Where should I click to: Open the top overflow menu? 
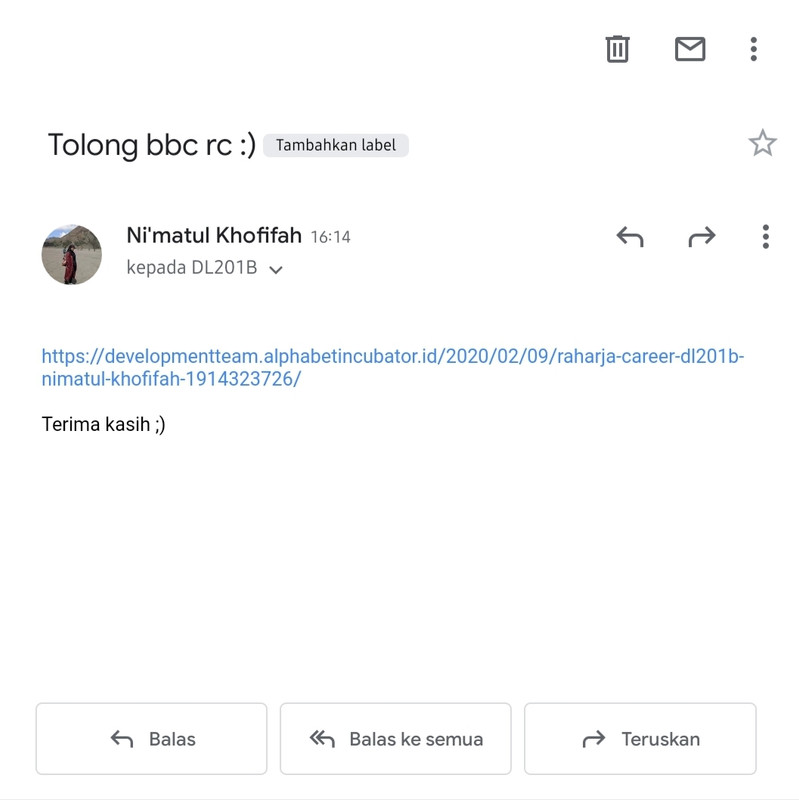coord(754,49)
